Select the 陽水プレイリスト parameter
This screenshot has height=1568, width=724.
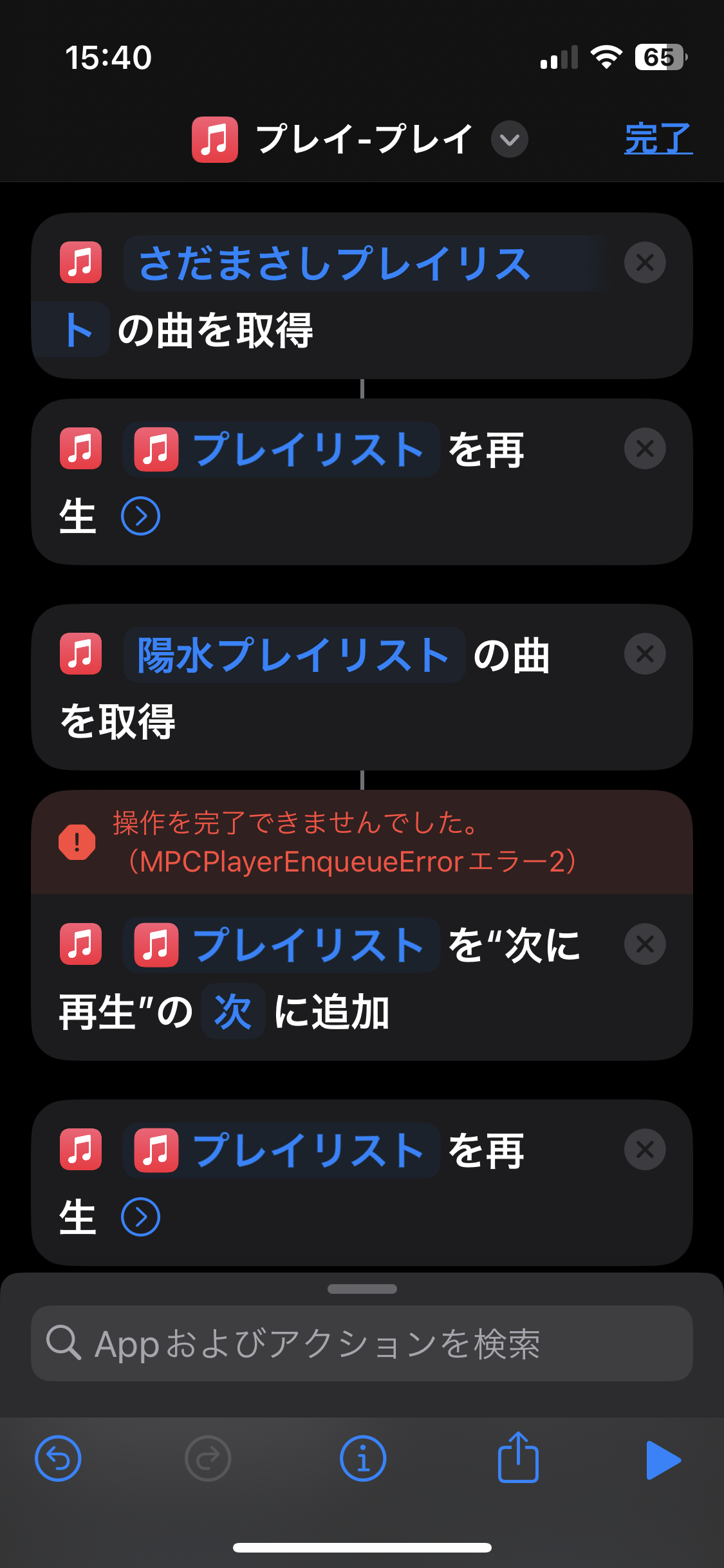point(293,655)
